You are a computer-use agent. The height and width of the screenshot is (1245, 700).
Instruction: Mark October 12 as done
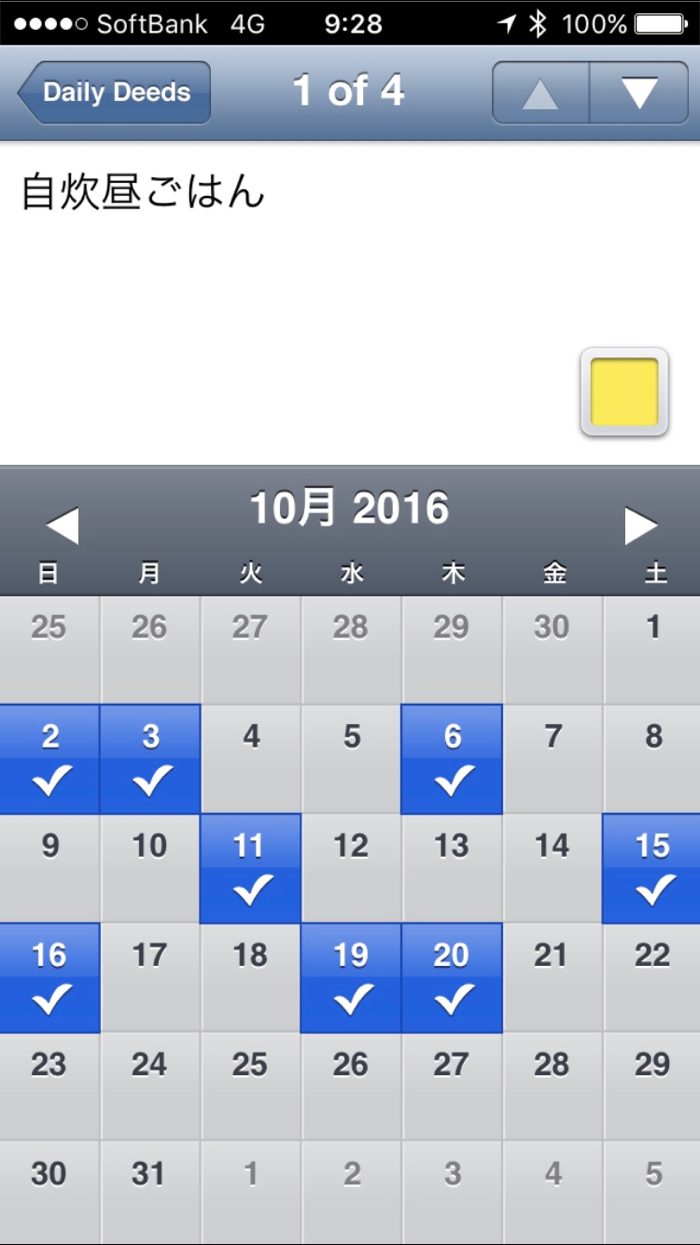pyautogui.click(x=351, y=868)
